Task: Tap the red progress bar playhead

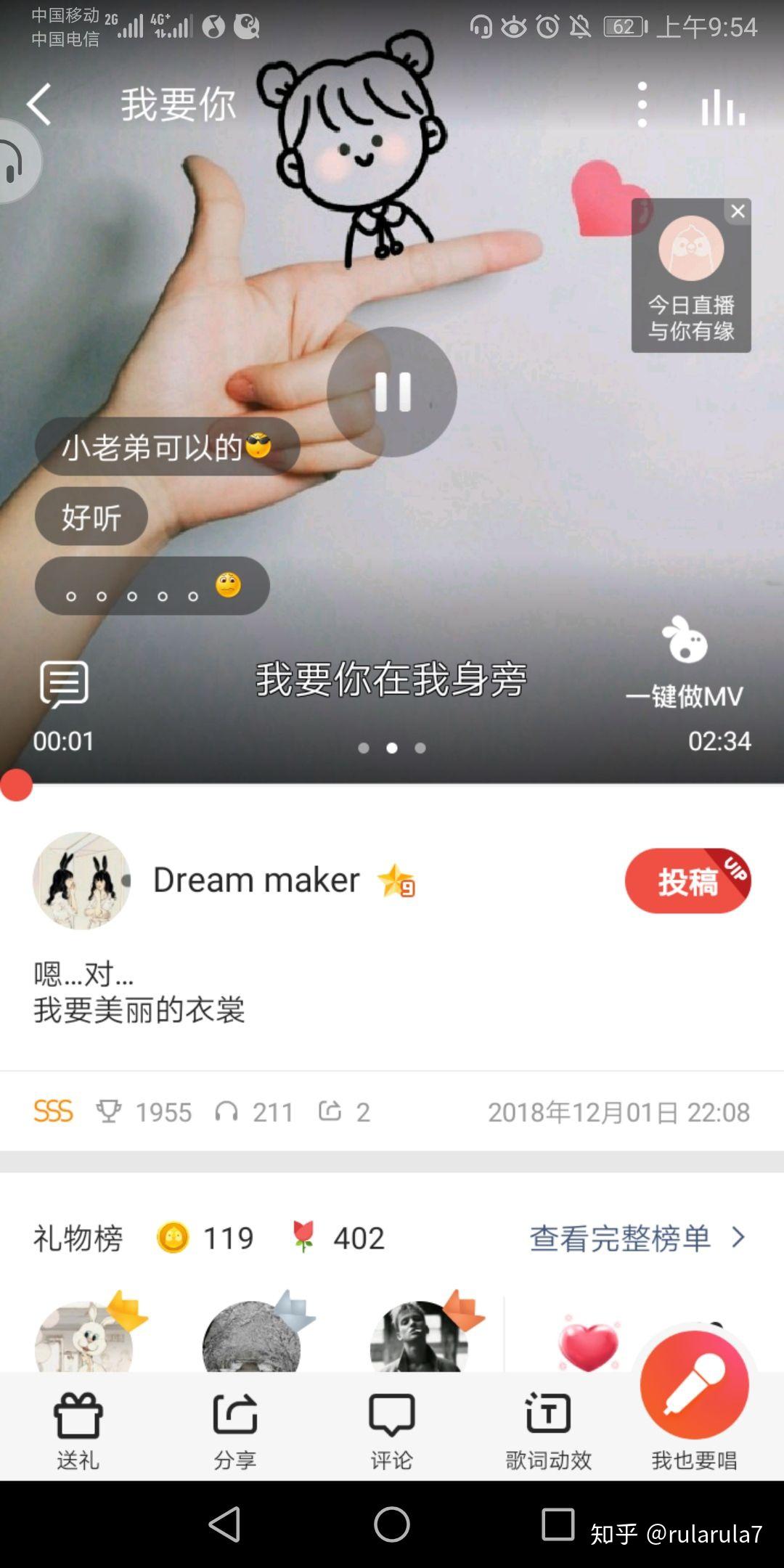Action: click(16, 785)
